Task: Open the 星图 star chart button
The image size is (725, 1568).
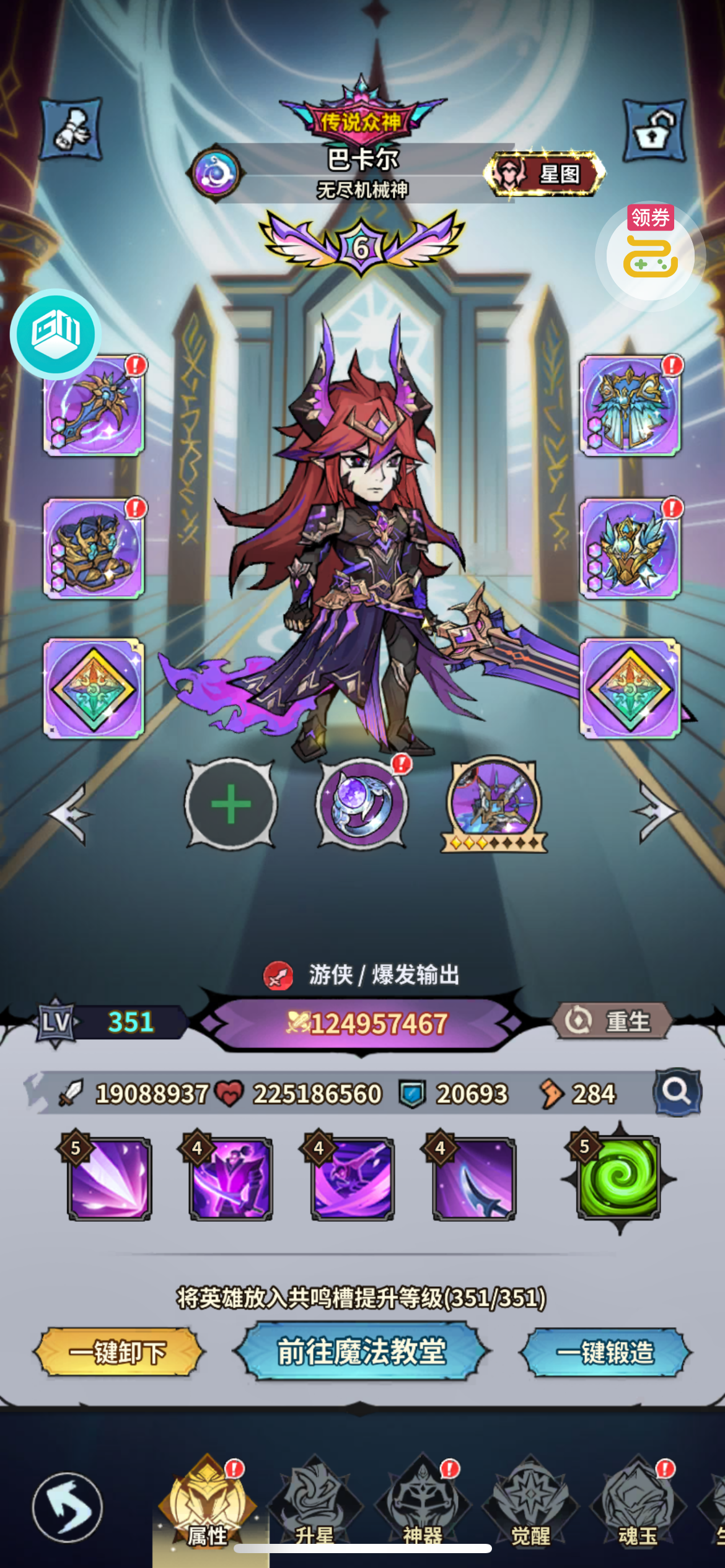Action: (544, 174)
